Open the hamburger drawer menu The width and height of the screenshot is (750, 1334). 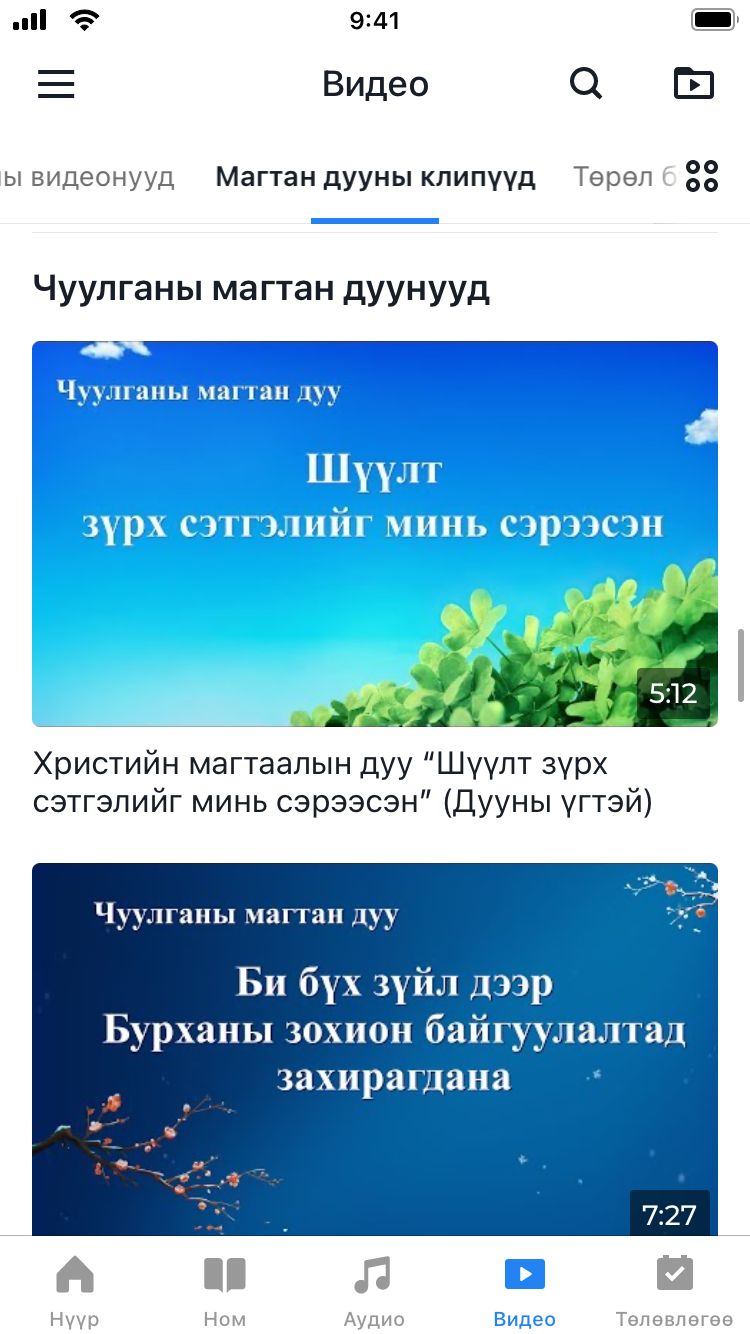point(56,84)
